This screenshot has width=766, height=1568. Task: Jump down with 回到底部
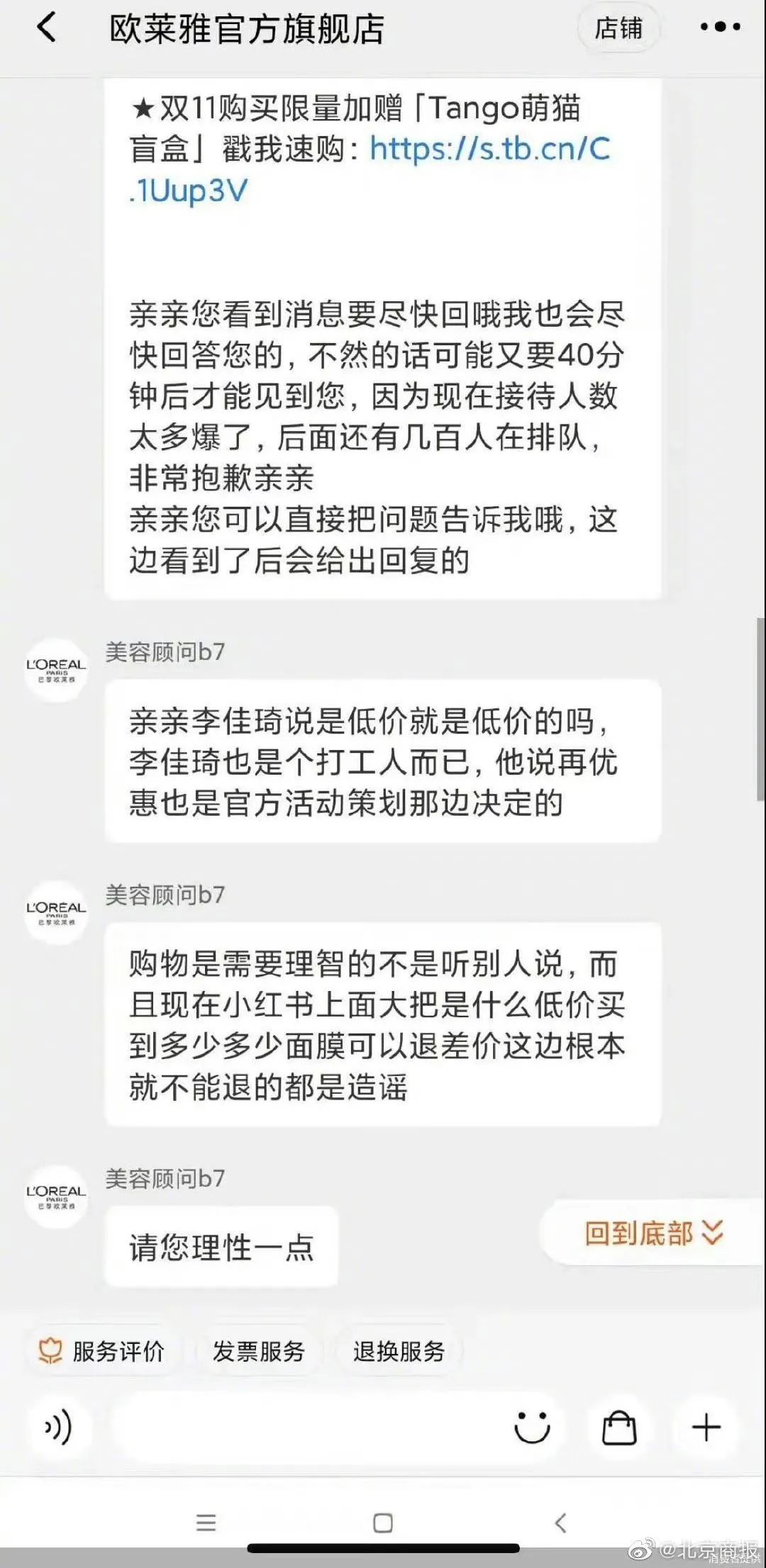653,1233
